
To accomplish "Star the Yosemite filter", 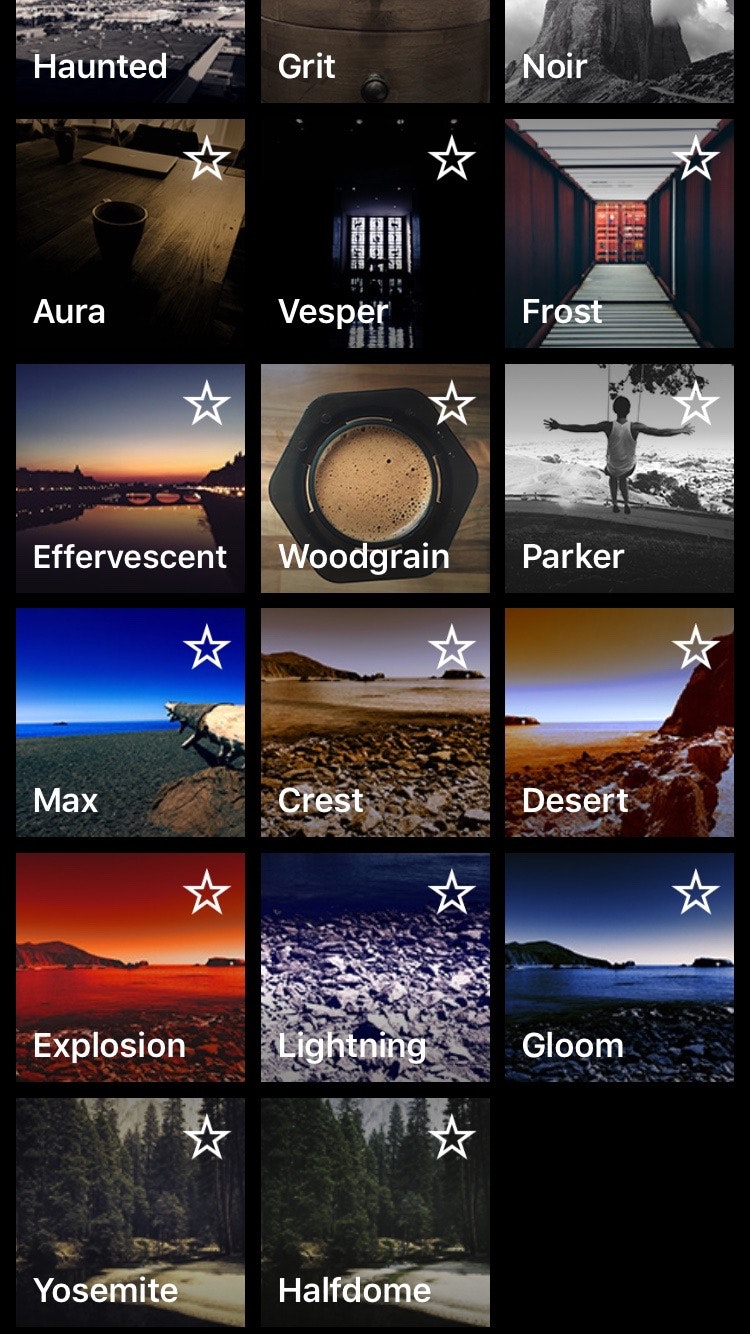I will pyautogui.click(x=207, y=1137).
